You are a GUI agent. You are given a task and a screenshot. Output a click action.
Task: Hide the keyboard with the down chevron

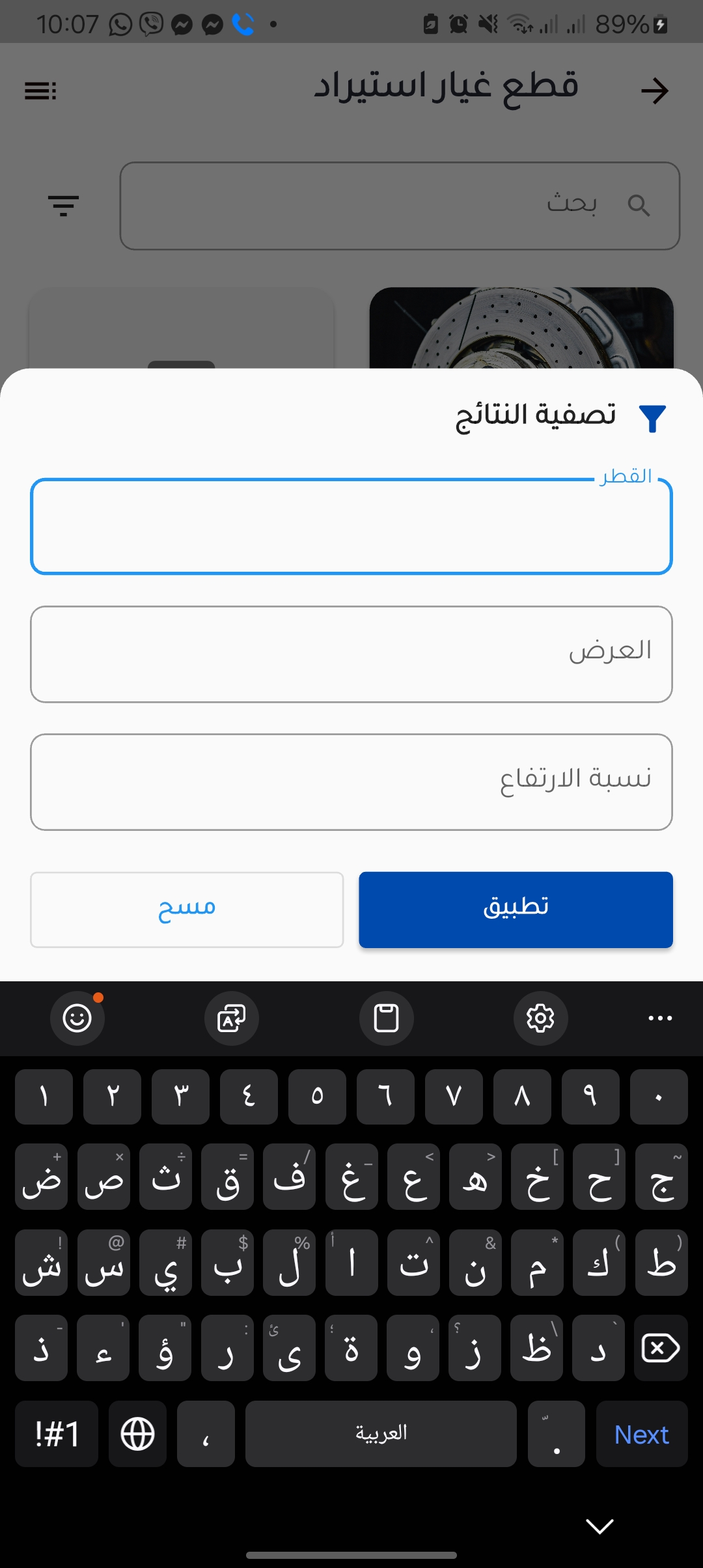tap(600, 1525)
